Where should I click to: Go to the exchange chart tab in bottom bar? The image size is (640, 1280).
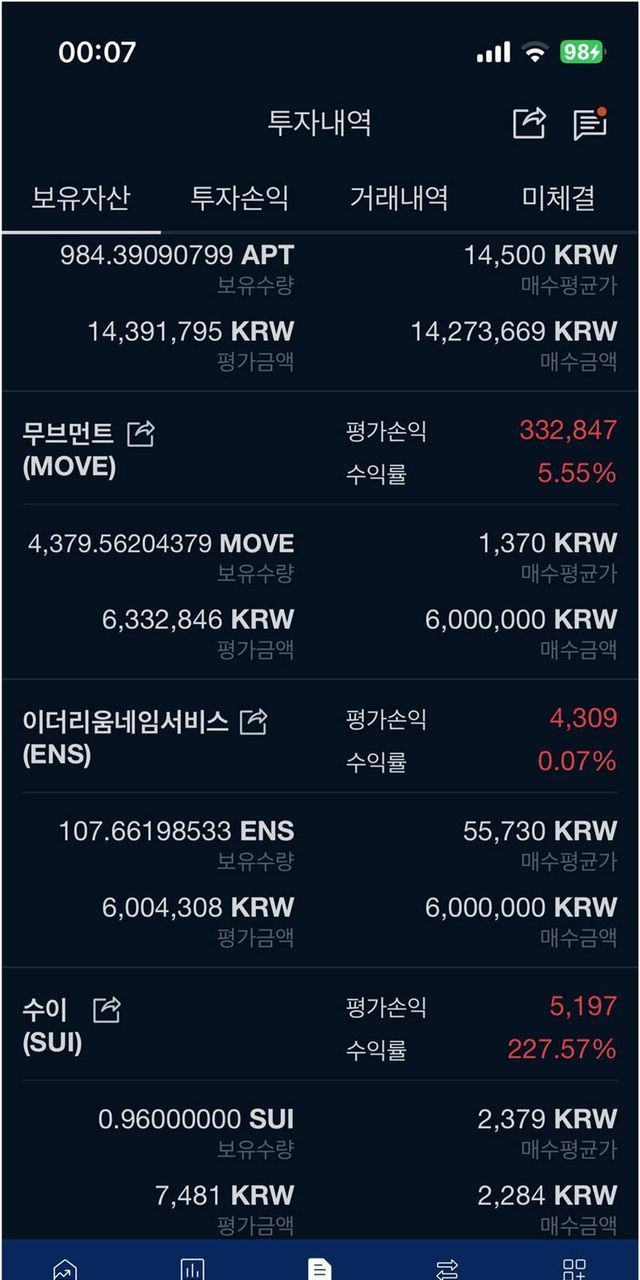pyautogui.click(x=192, y=1268)
